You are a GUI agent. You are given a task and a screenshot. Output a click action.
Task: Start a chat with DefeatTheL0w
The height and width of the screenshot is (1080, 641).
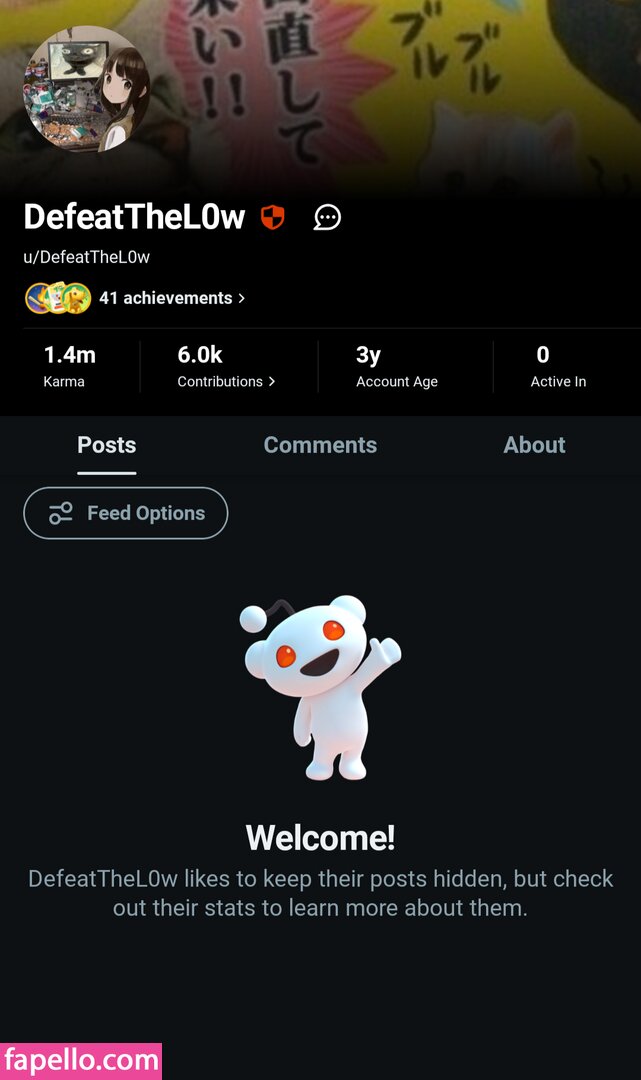click(x=327, y=217)
